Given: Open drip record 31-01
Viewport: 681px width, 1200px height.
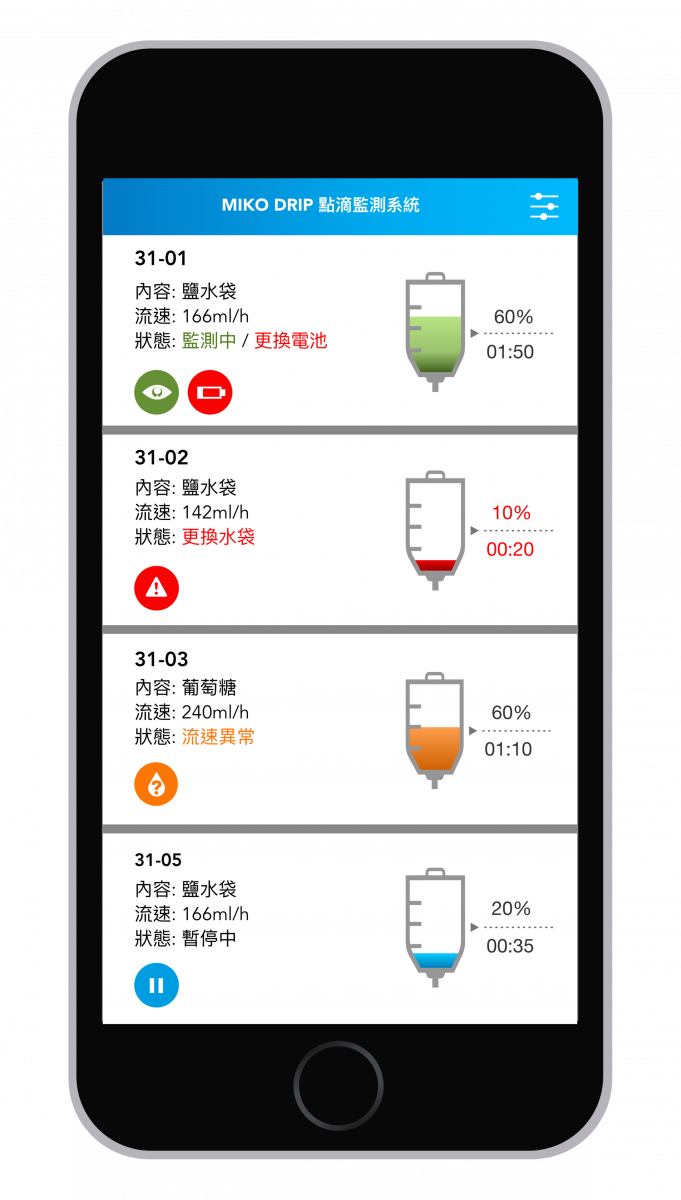Looking at the screenshot, I should click(340, 330).
